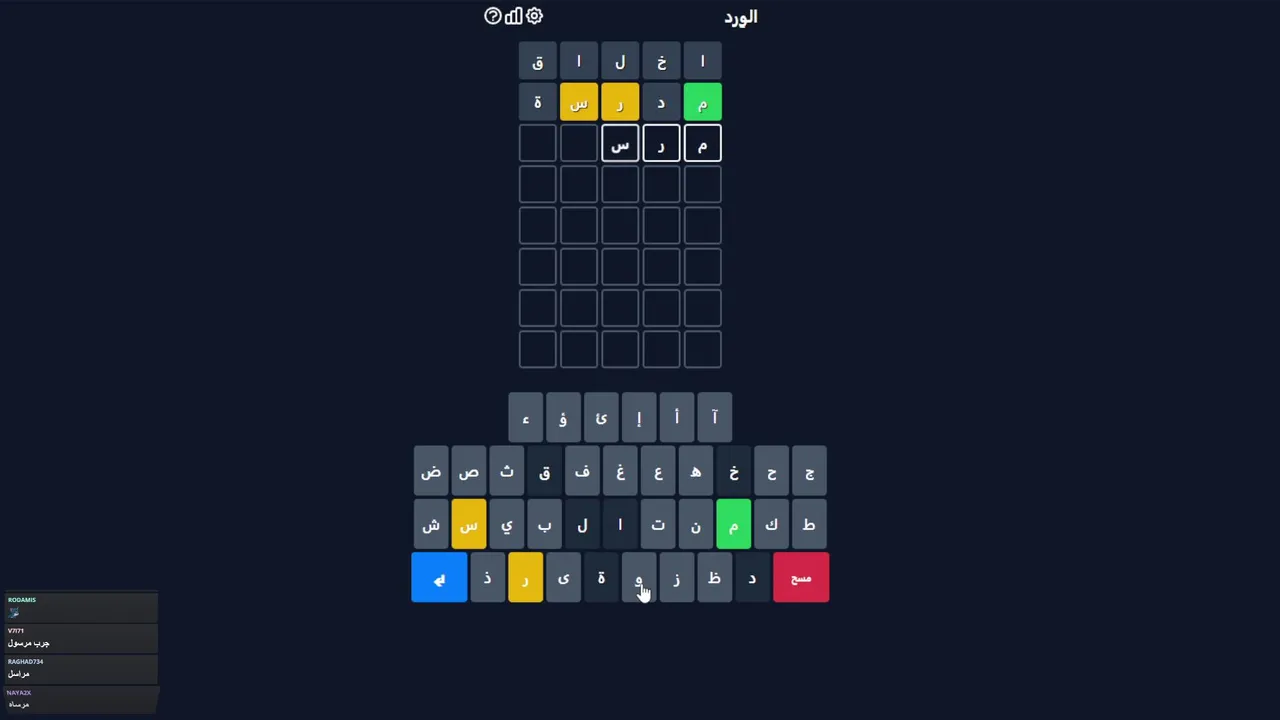
Task: Tap the letter ك key
Action: point(771,525)
